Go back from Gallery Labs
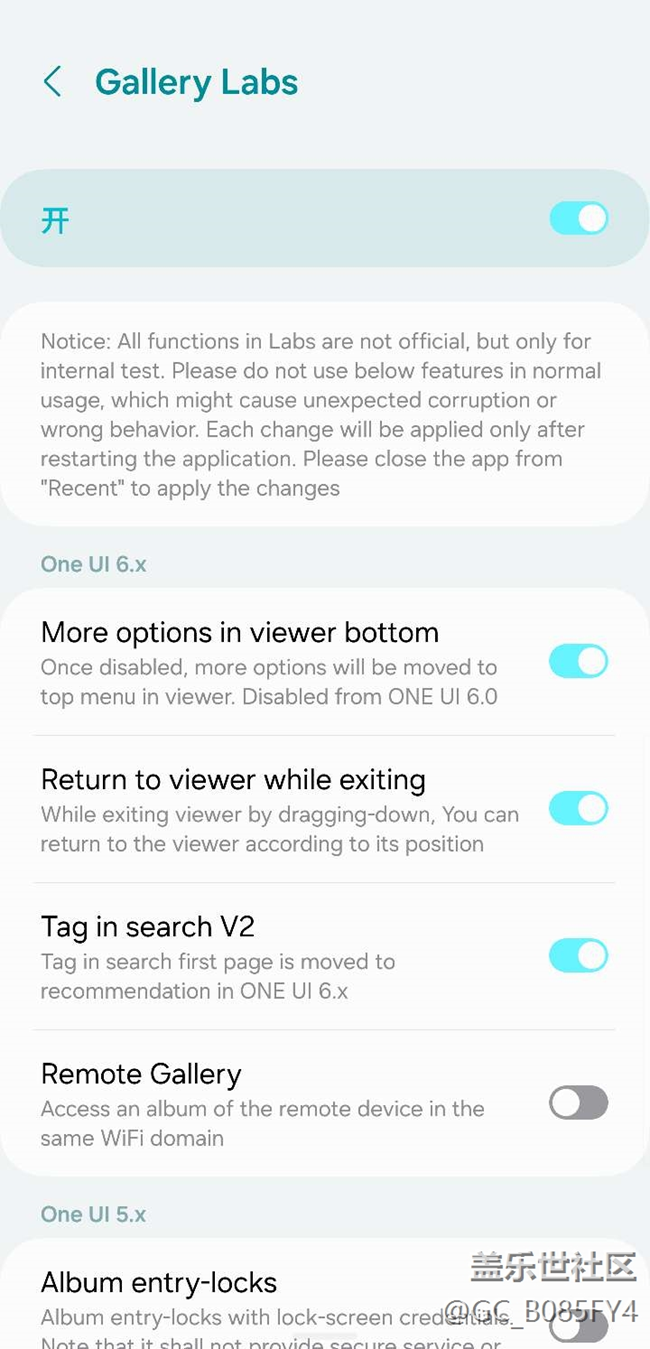The image size is (650, 1349). pos(53,82)
